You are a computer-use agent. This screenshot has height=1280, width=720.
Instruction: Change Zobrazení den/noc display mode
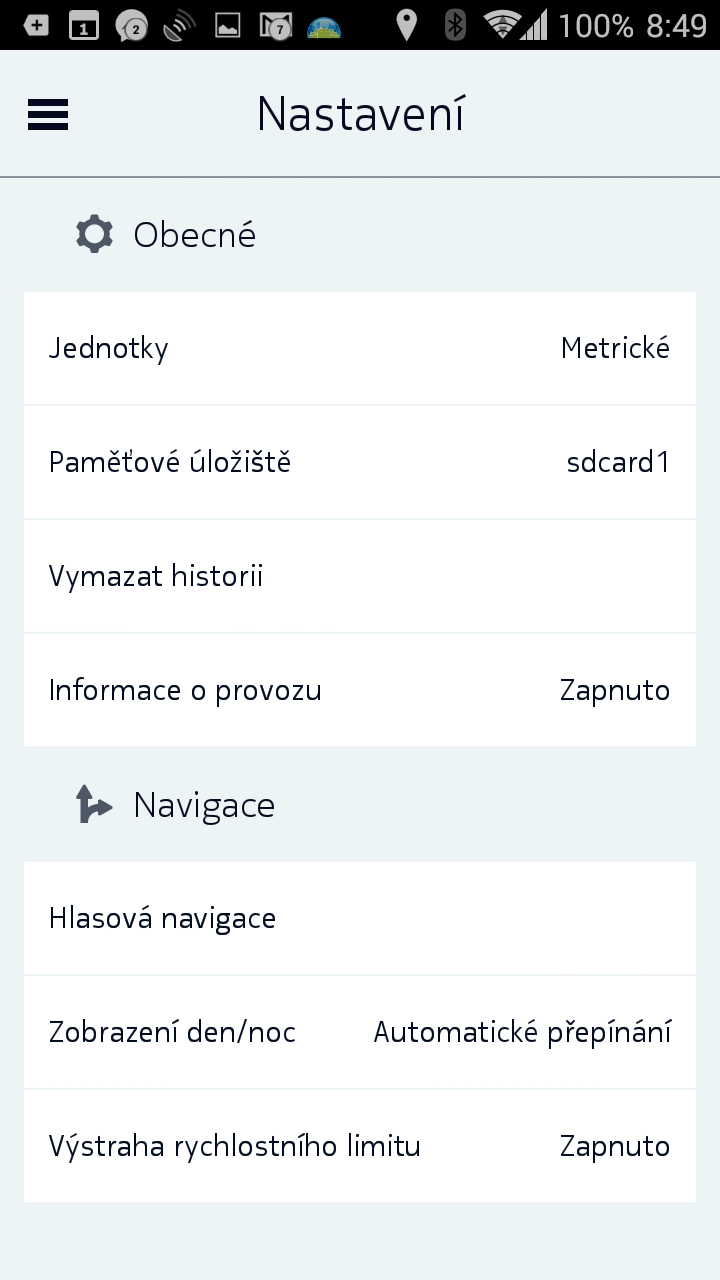(x=360, y=1032)
